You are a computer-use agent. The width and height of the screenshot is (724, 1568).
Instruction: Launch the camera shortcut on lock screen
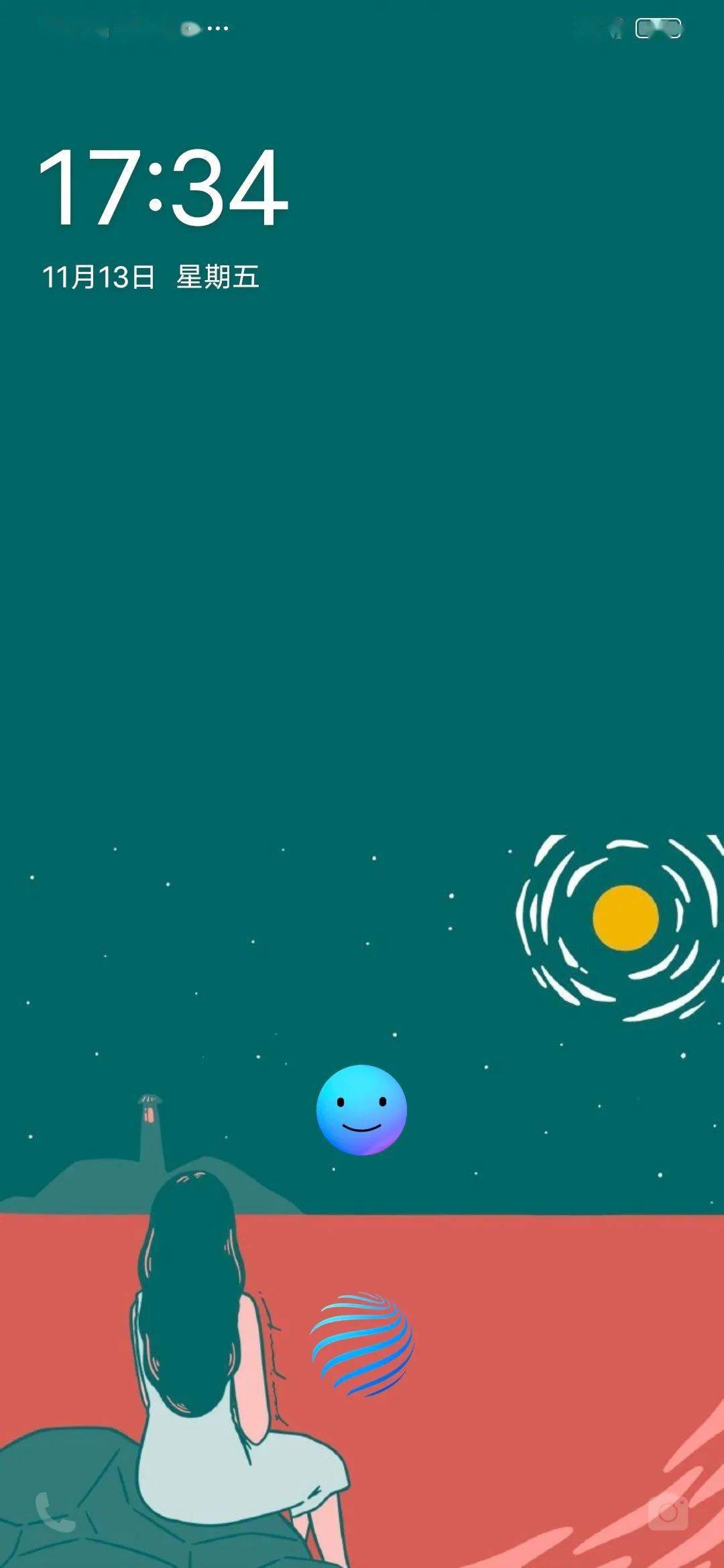(x=668, y=1512)
